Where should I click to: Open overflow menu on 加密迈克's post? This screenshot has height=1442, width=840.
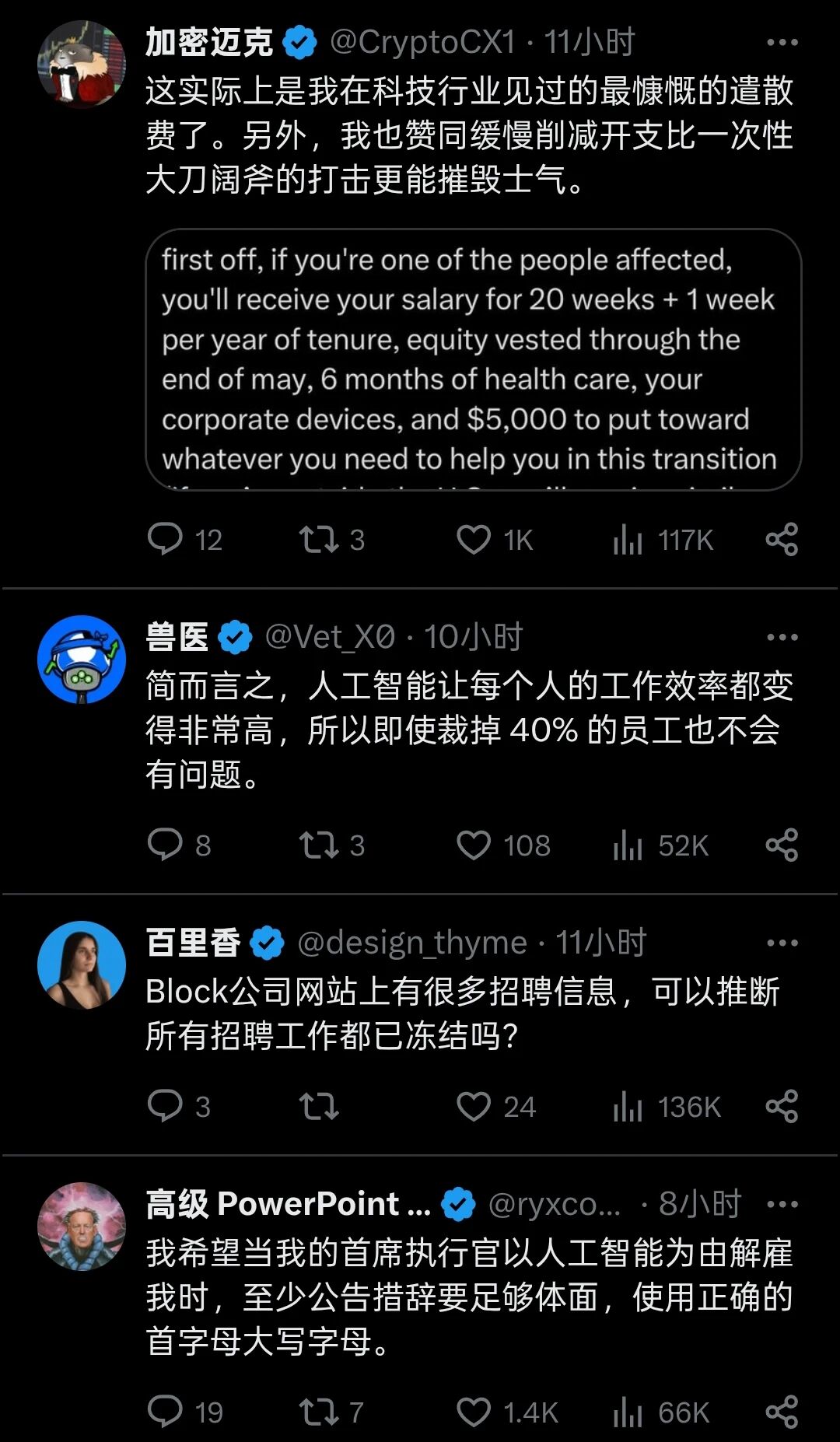coord(782,43)
